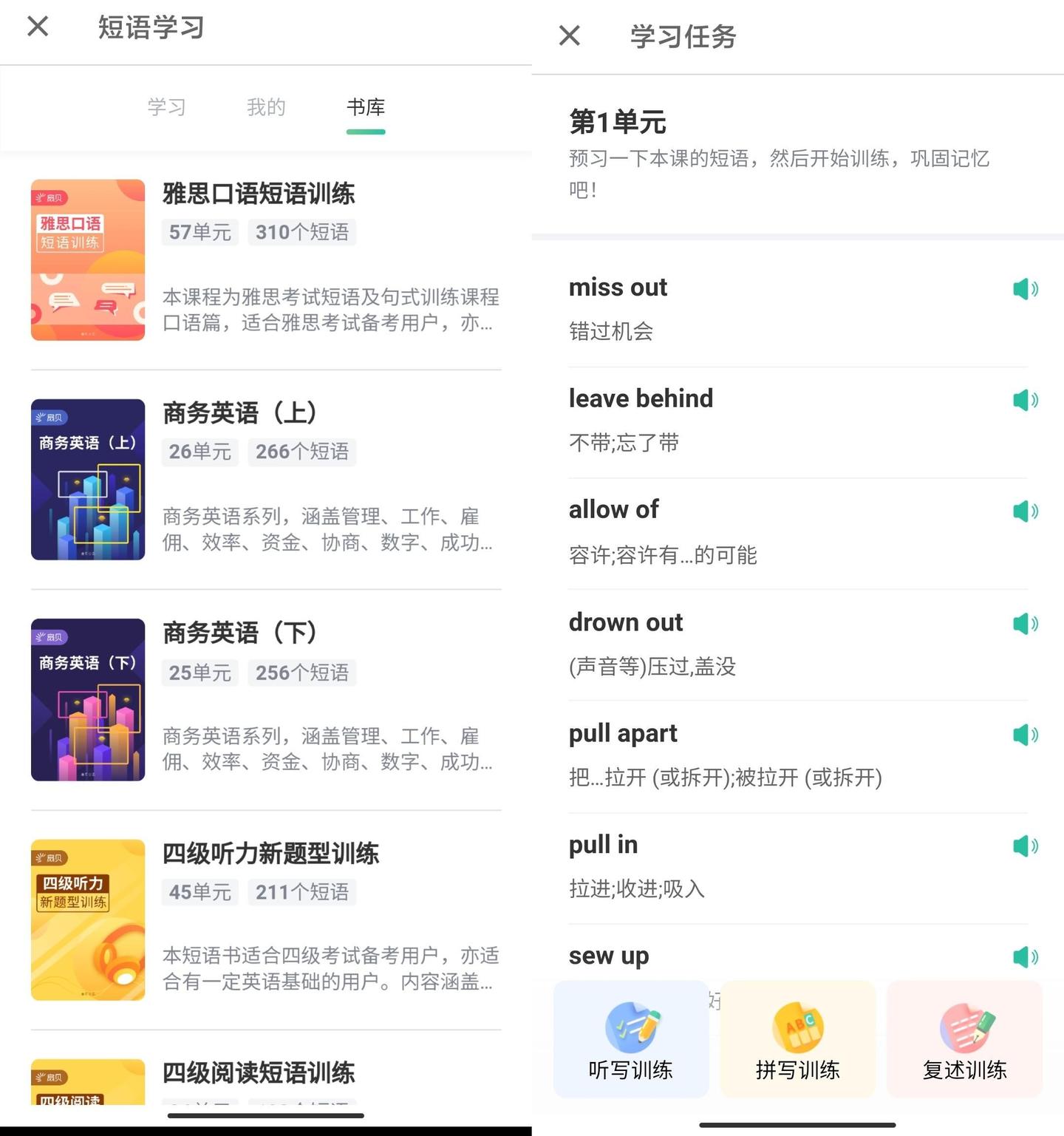Viewport: 1064px width, 1136px height.
Task: Play audio for "sew up"
Action: (x=1024, y=957)
